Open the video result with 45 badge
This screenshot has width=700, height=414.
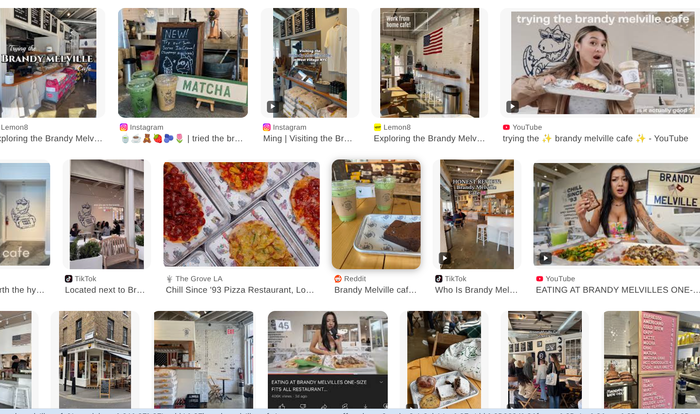tap(327, 358)
